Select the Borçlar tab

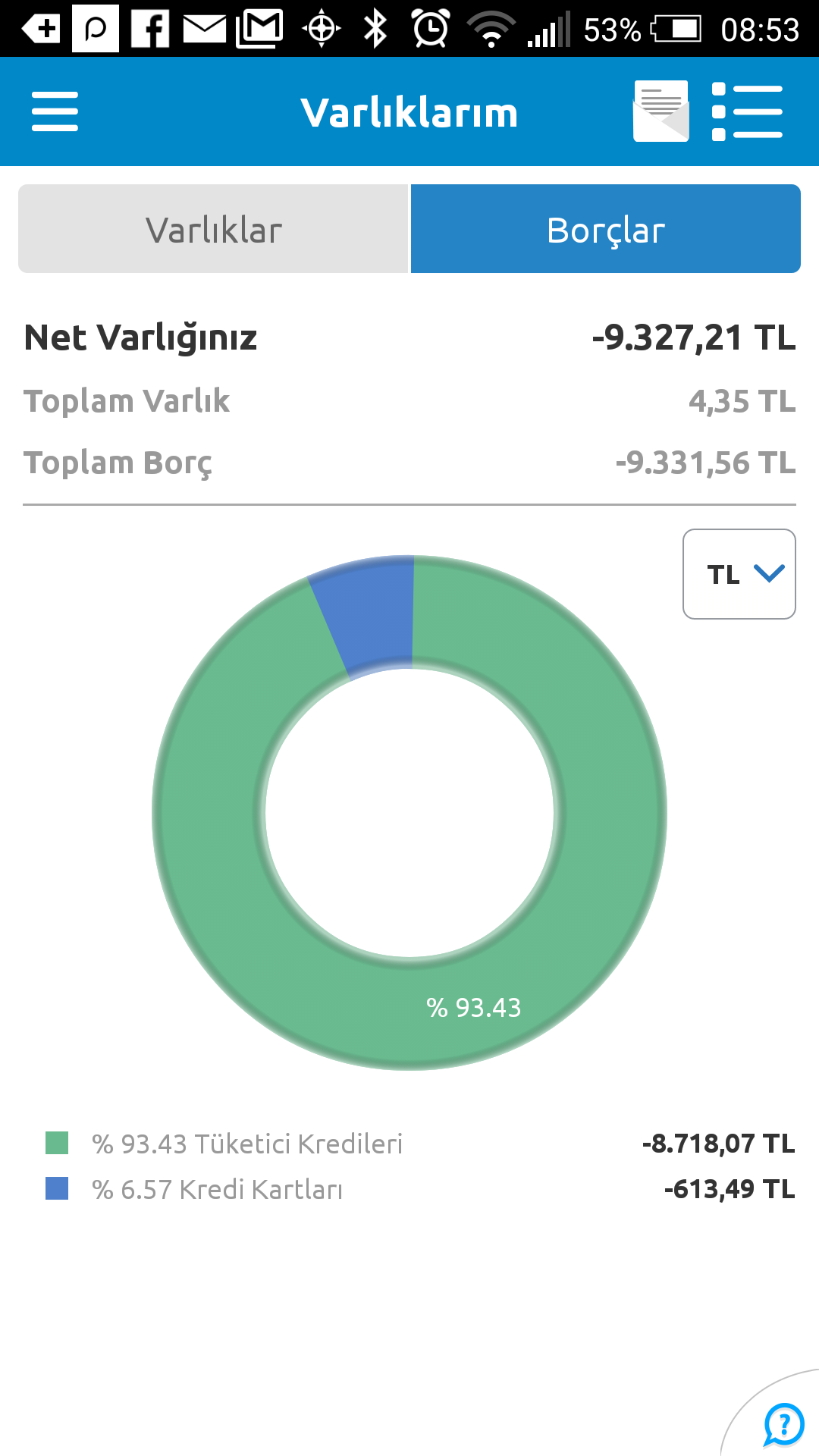pyautogui.click(x=606, y=229)
